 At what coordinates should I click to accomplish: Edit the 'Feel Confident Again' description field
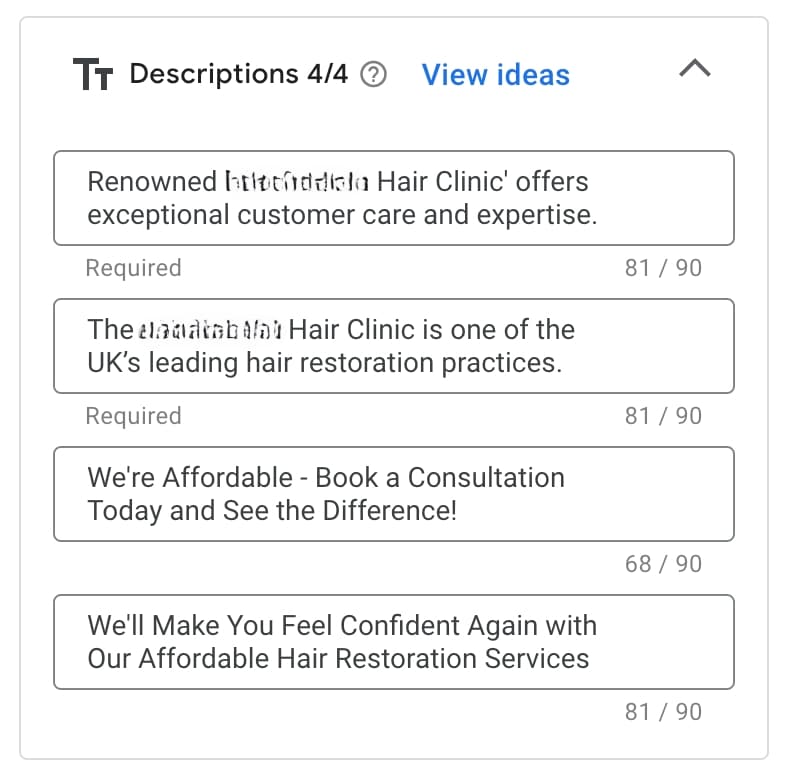point(393,642)
